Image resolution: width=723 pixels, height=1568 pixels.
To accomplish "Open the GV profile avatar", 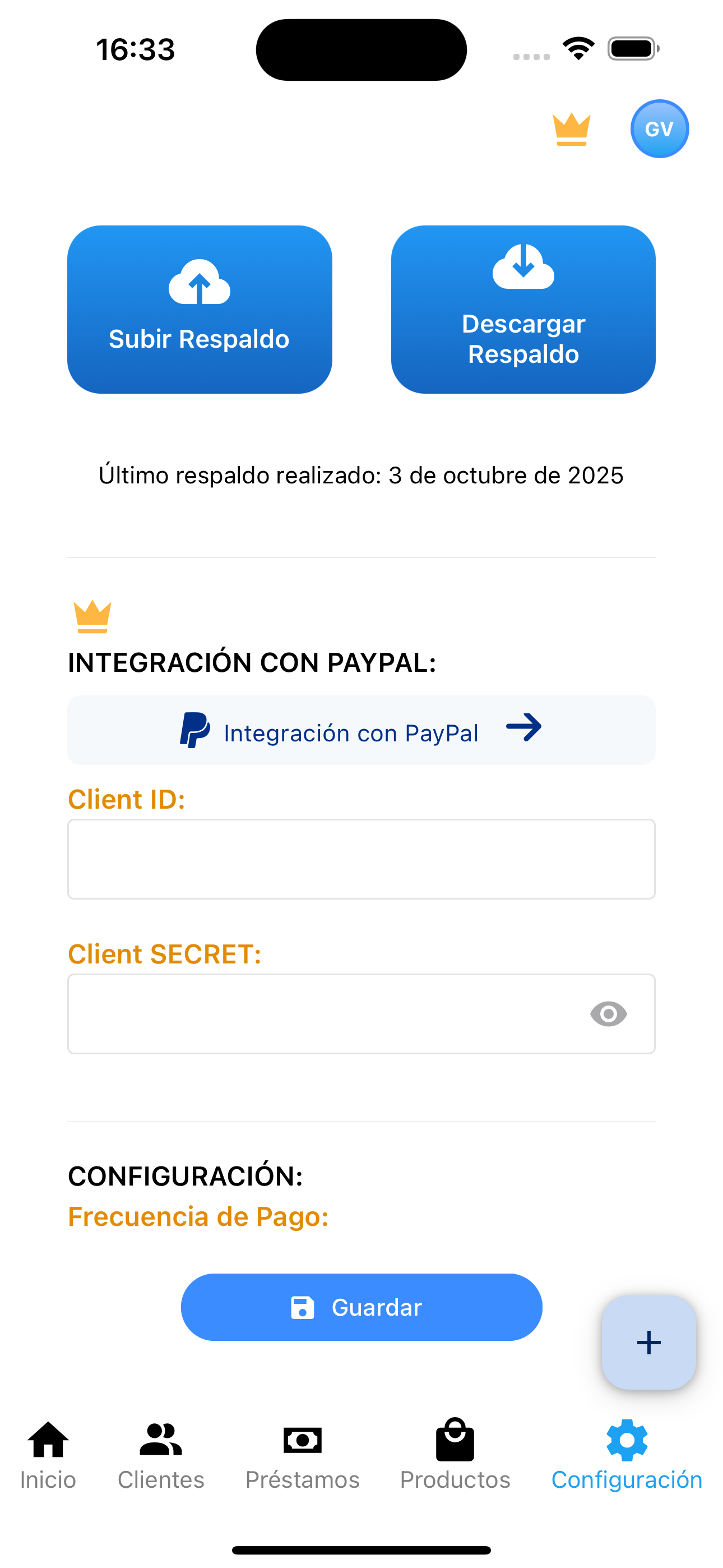I will (659, 129).
